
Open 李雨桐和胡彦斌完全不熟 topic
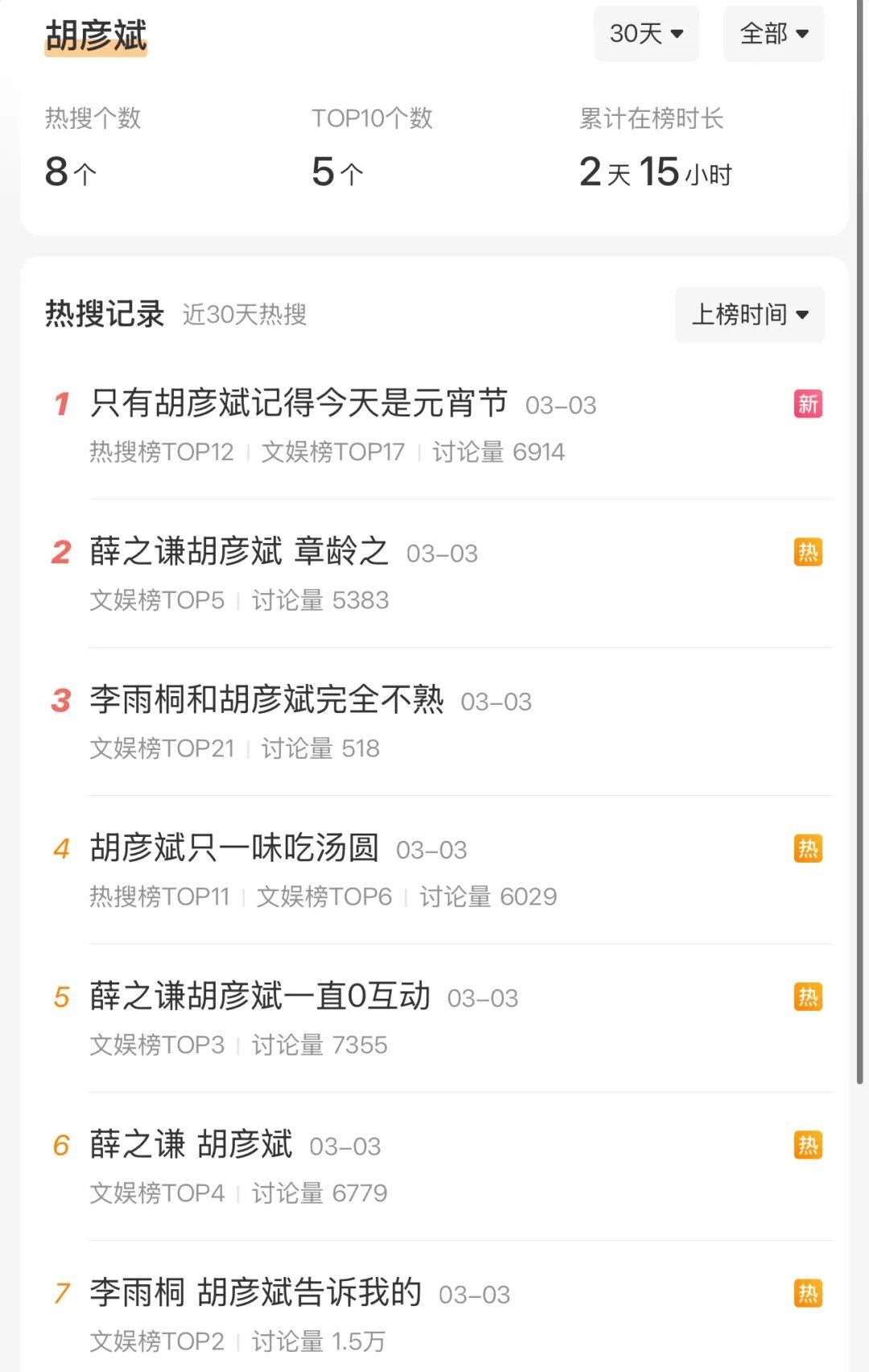pyautogui.click(x=266, y=700)
